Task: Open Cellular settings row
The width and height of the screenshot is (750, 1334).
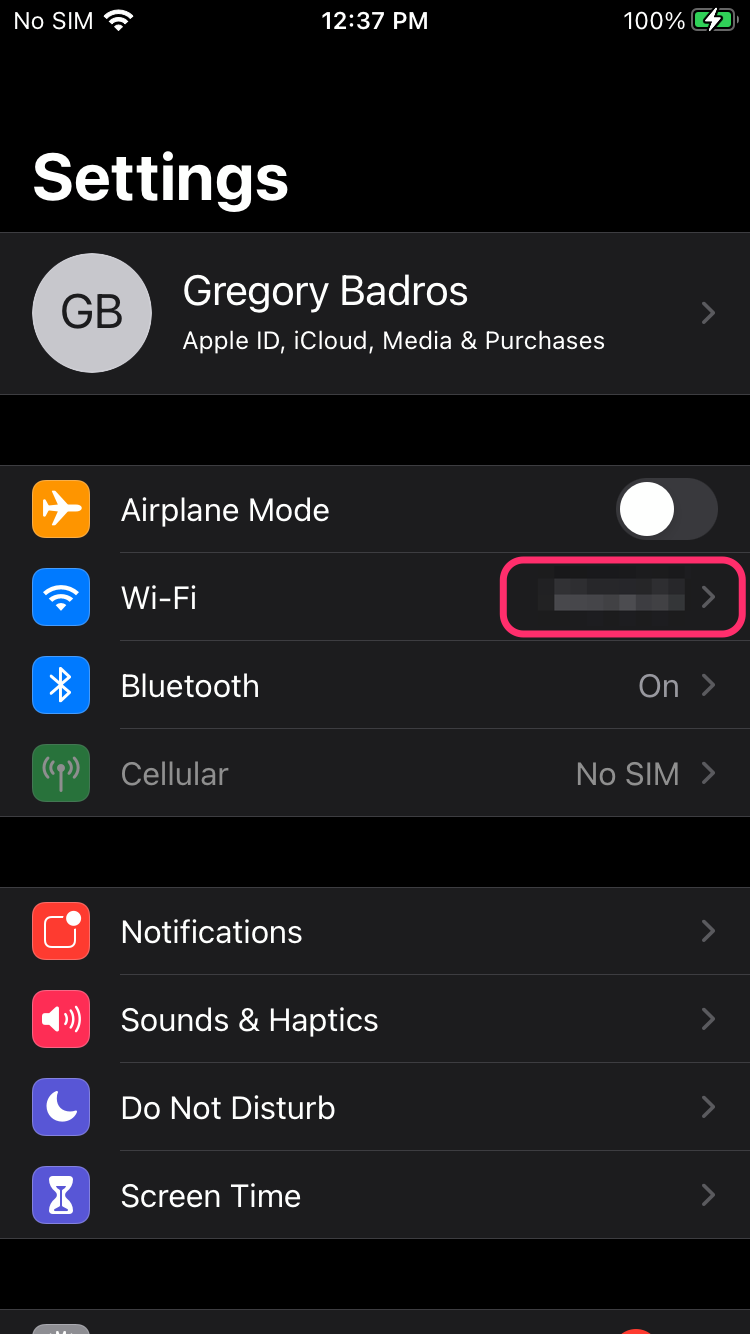Action: click(375, 774)
